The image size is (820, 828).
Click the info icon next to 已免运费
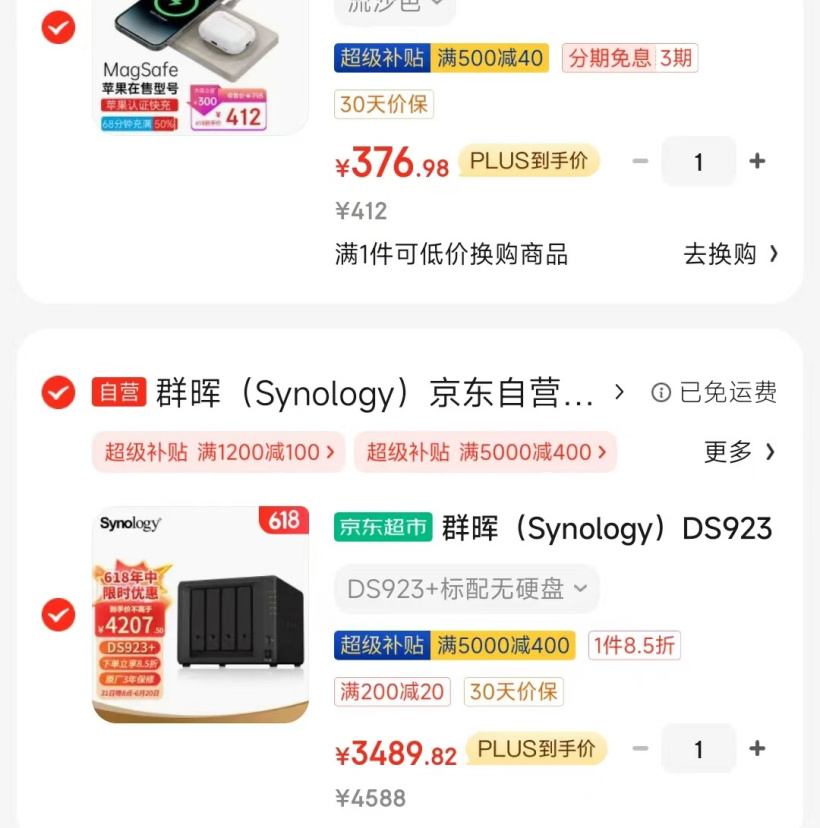tap(661, 392)
